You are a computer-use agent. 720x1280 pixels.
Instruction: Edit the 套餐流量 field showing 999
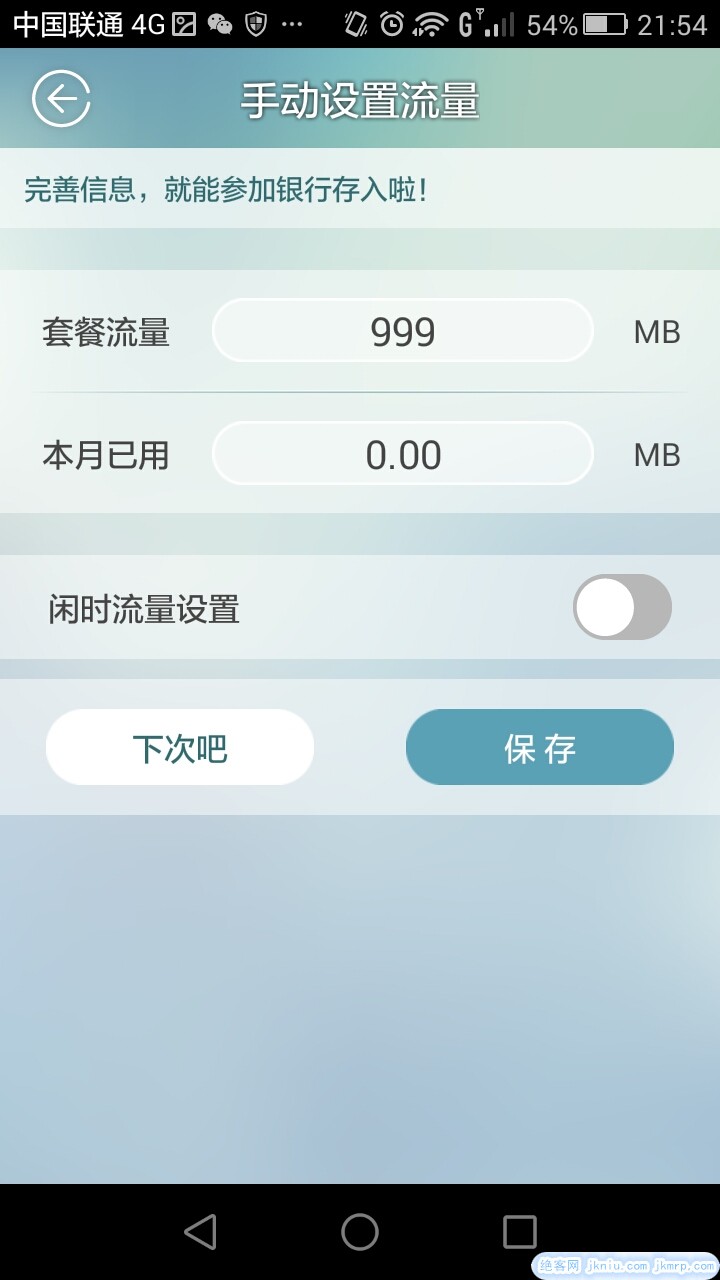[403, 331]
